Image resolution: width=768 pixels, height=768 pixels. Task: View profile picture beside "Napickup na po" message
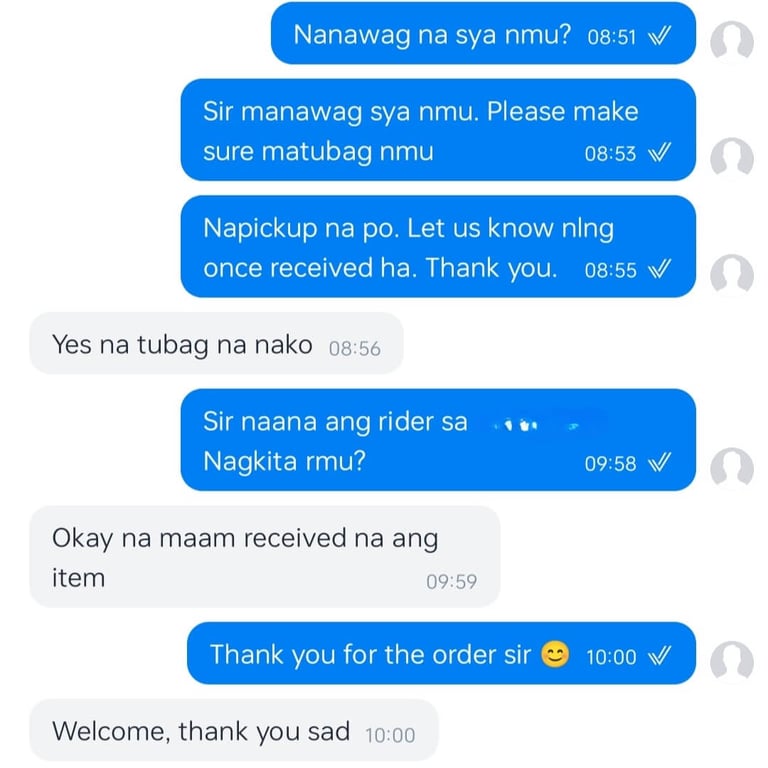[x=731, y=273]
